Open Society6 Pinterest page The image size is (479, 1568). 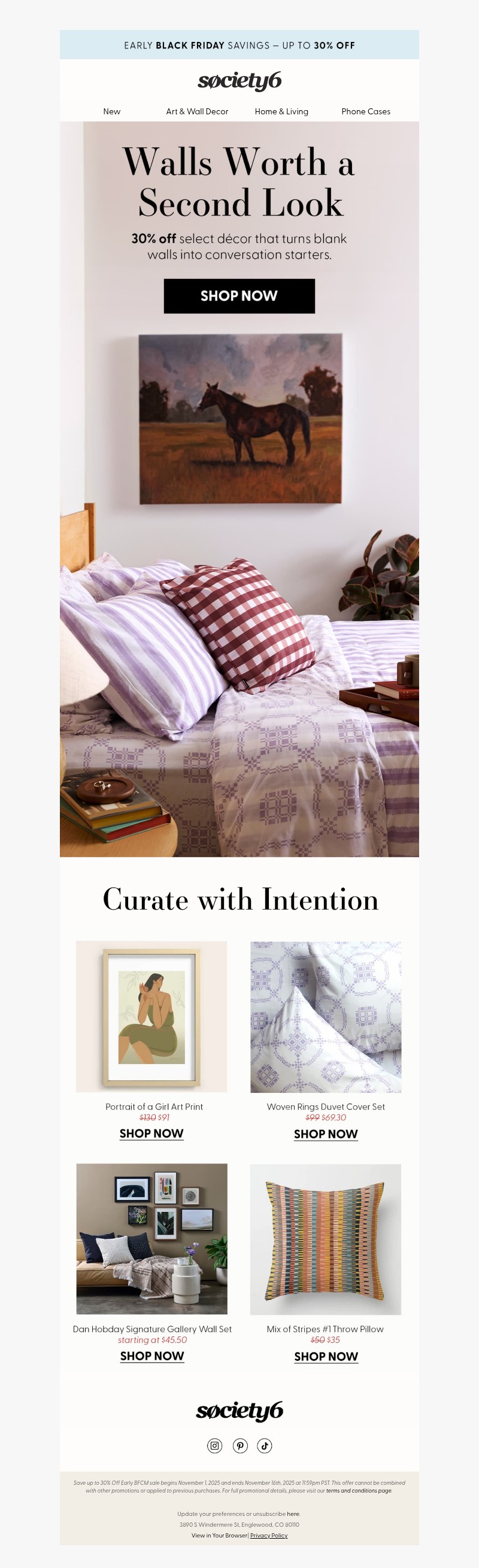coord(241,1446)
